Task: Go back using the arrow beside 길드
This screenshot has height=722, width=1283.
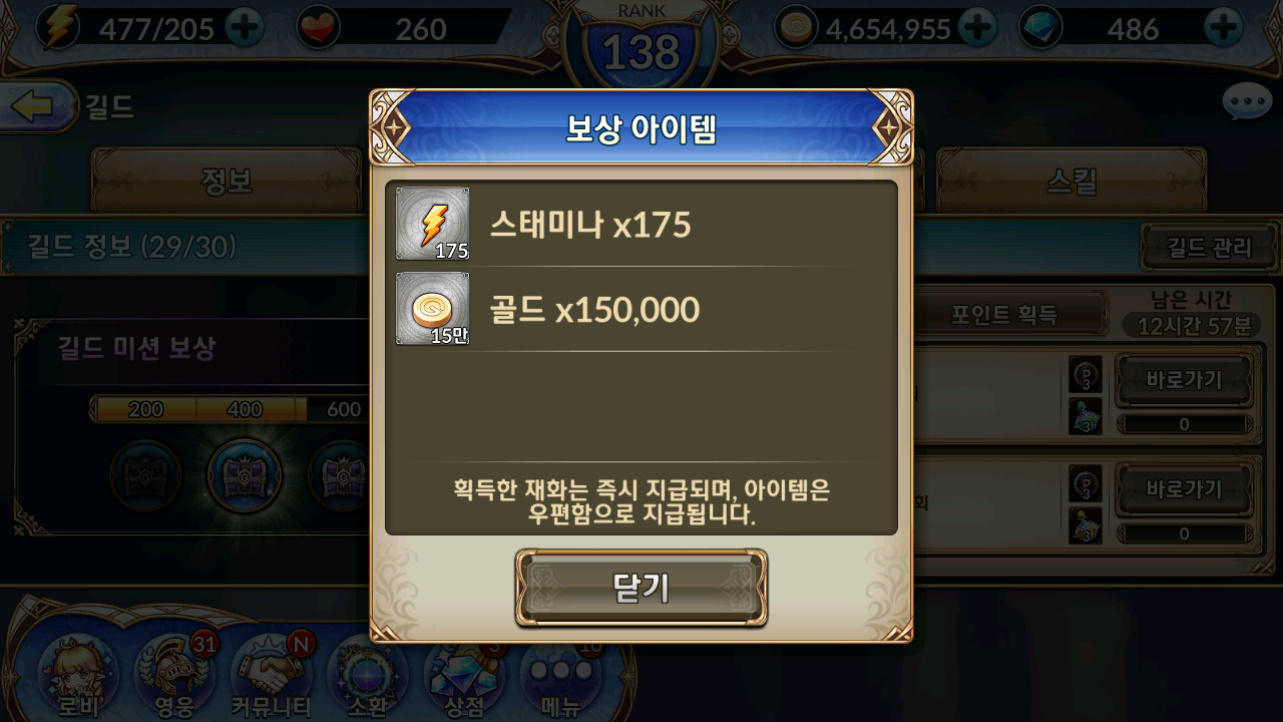Action: point(37,107)
